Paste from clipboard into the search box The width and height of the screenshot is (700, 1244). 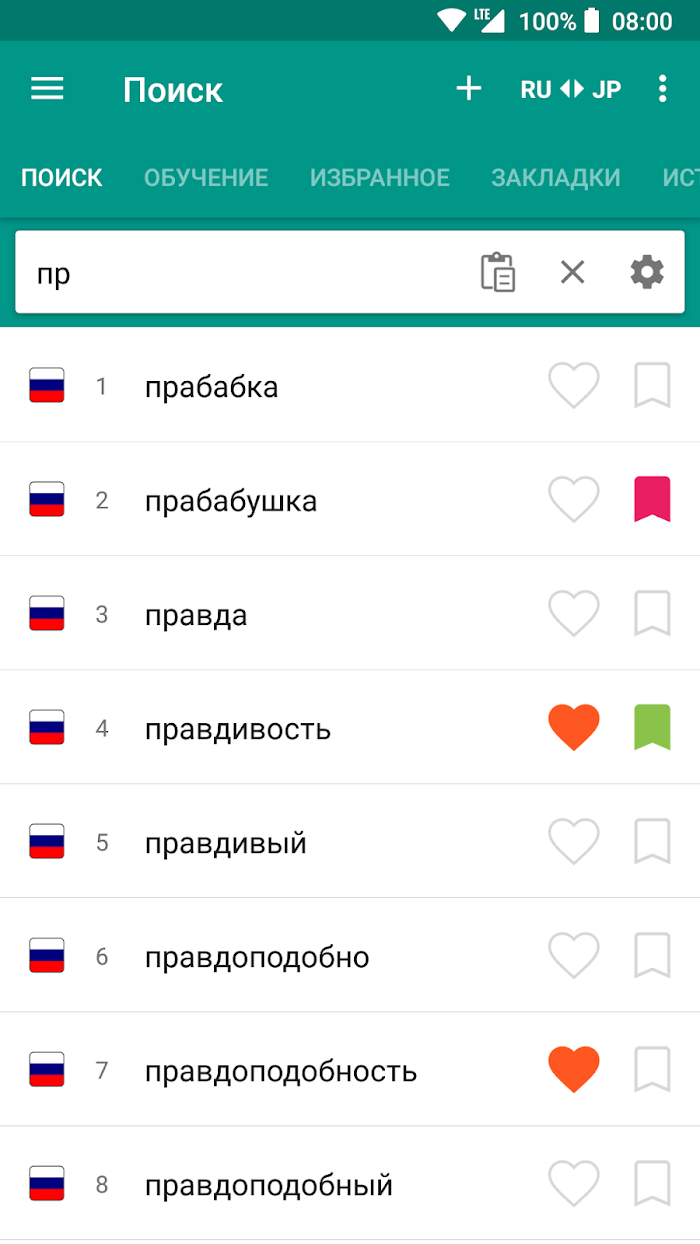(498, 272)
